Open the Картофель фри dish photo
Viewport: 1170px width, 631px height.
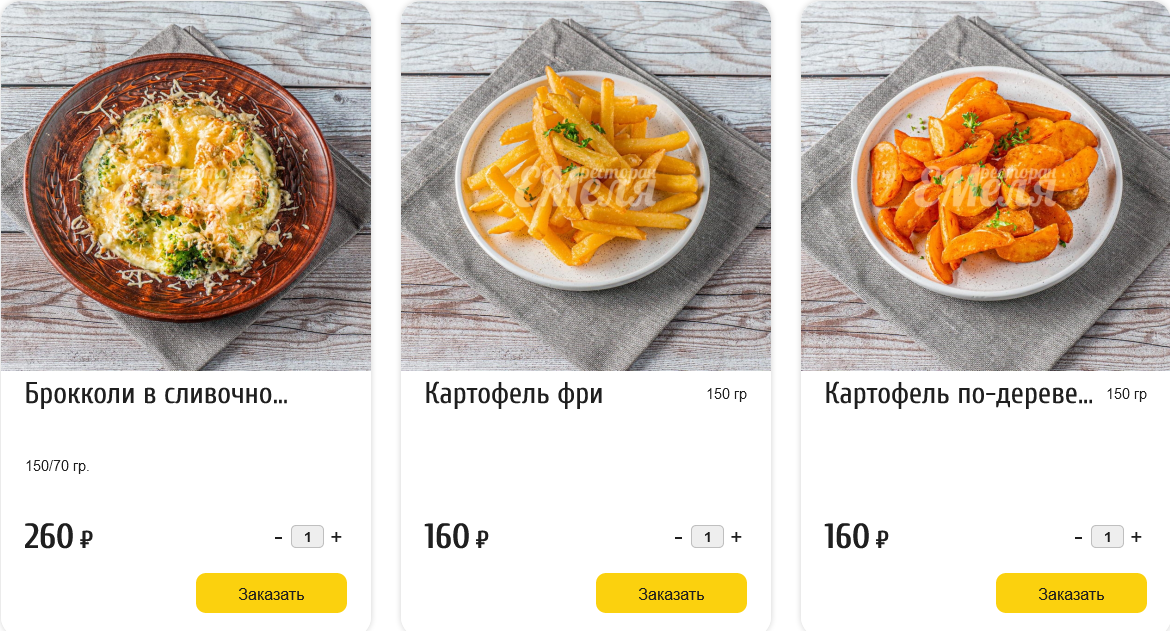(x=585, y=185)
